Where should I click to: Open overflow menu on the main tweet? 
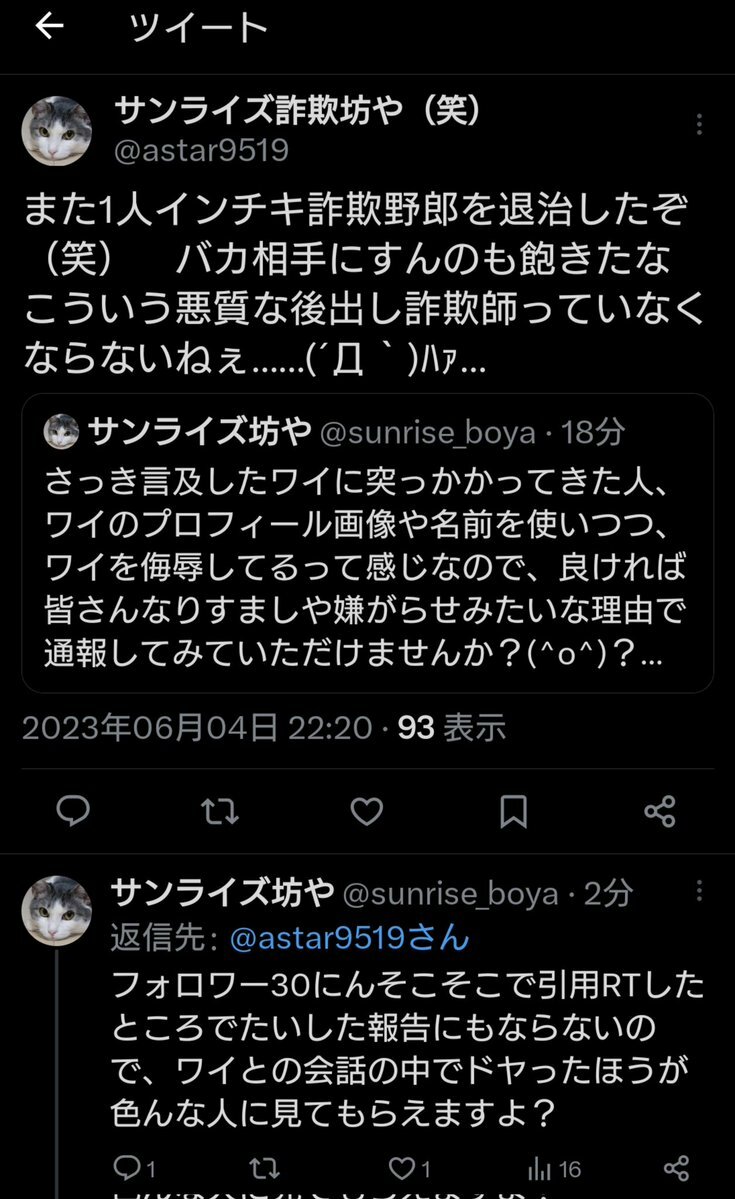699,125
